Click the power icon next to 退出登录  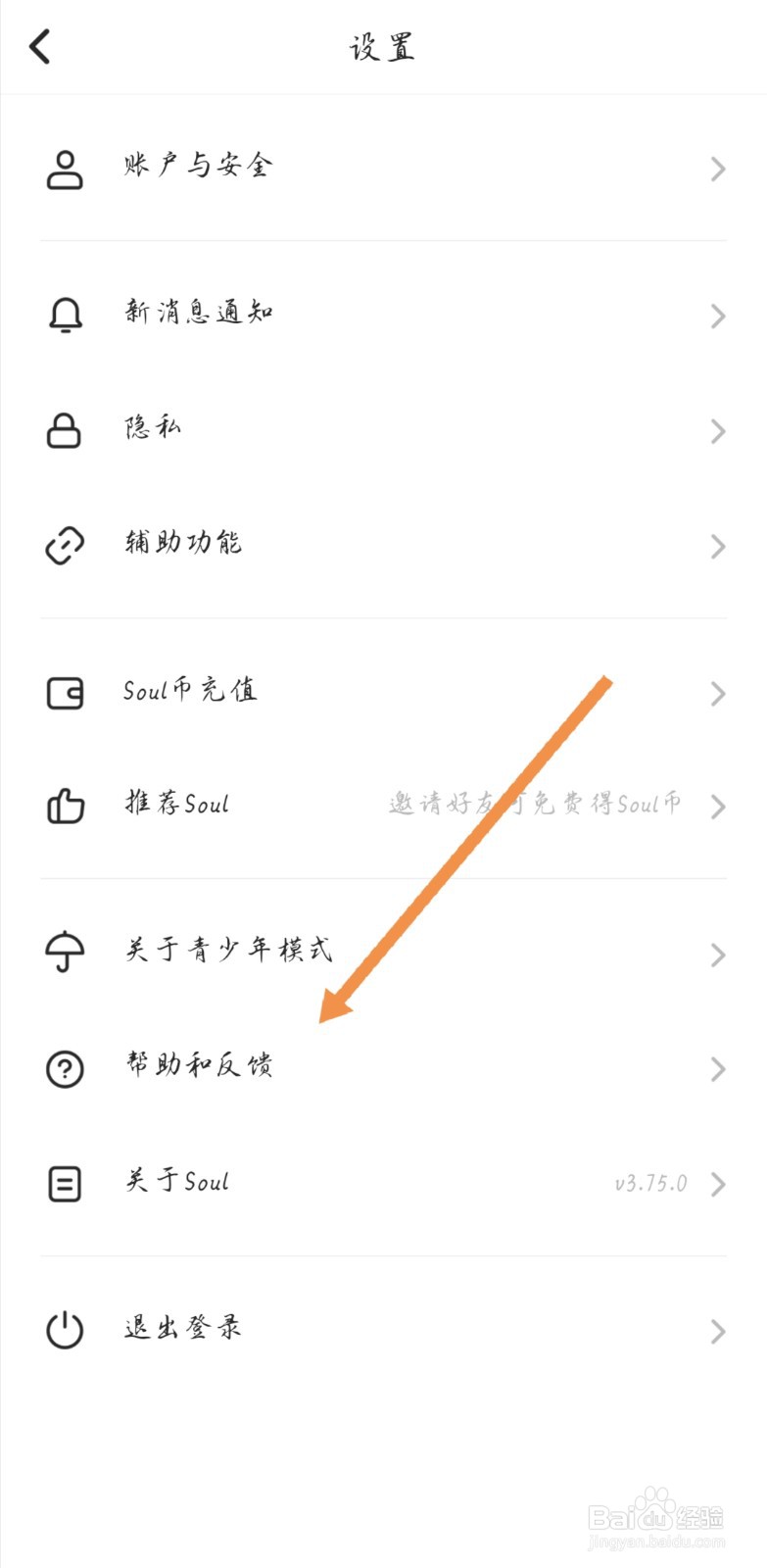(65, 1329)
